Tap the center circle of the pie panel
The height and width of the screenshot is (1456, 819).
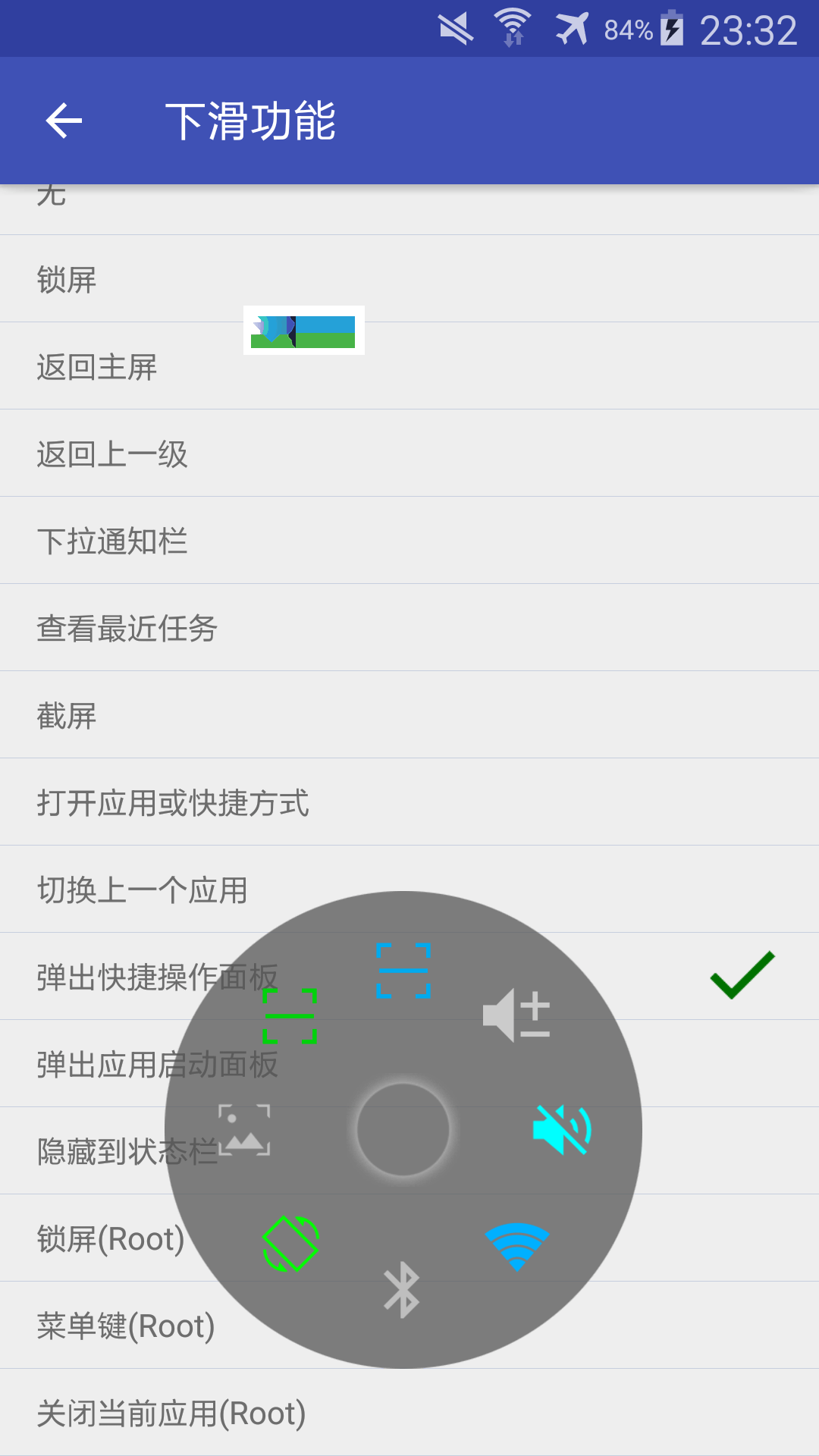[x=403, y=1130]
